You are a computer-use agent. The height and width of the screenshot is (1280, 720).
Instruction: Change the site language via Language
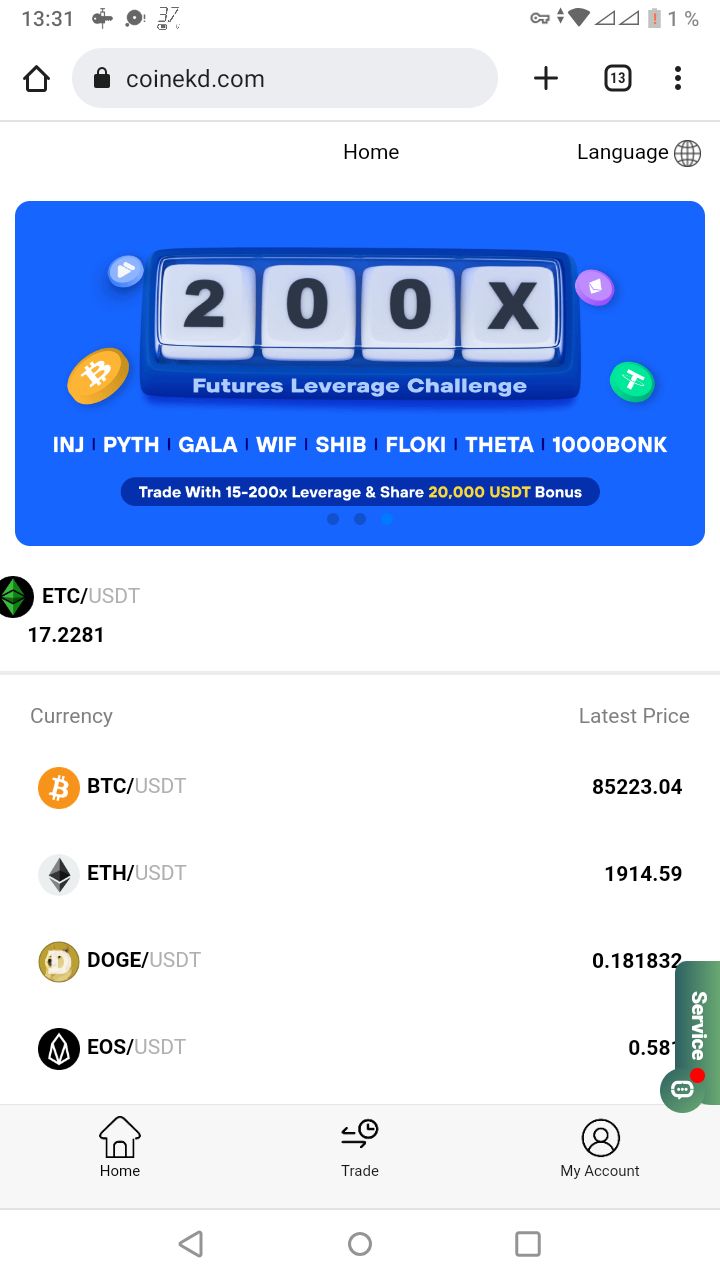638,153
